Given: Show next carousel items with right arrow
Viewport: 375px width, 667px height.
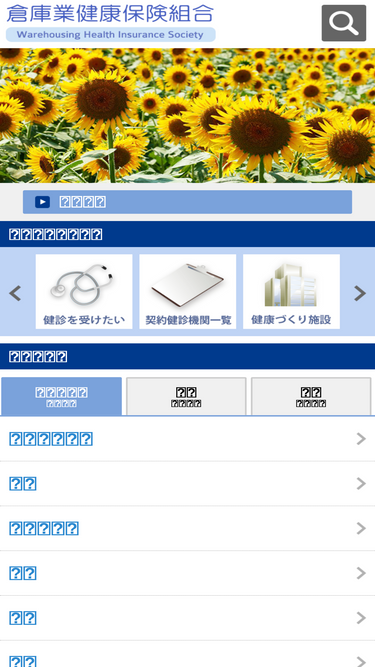Looking at the screenshot, I should (x=360, y=293).
